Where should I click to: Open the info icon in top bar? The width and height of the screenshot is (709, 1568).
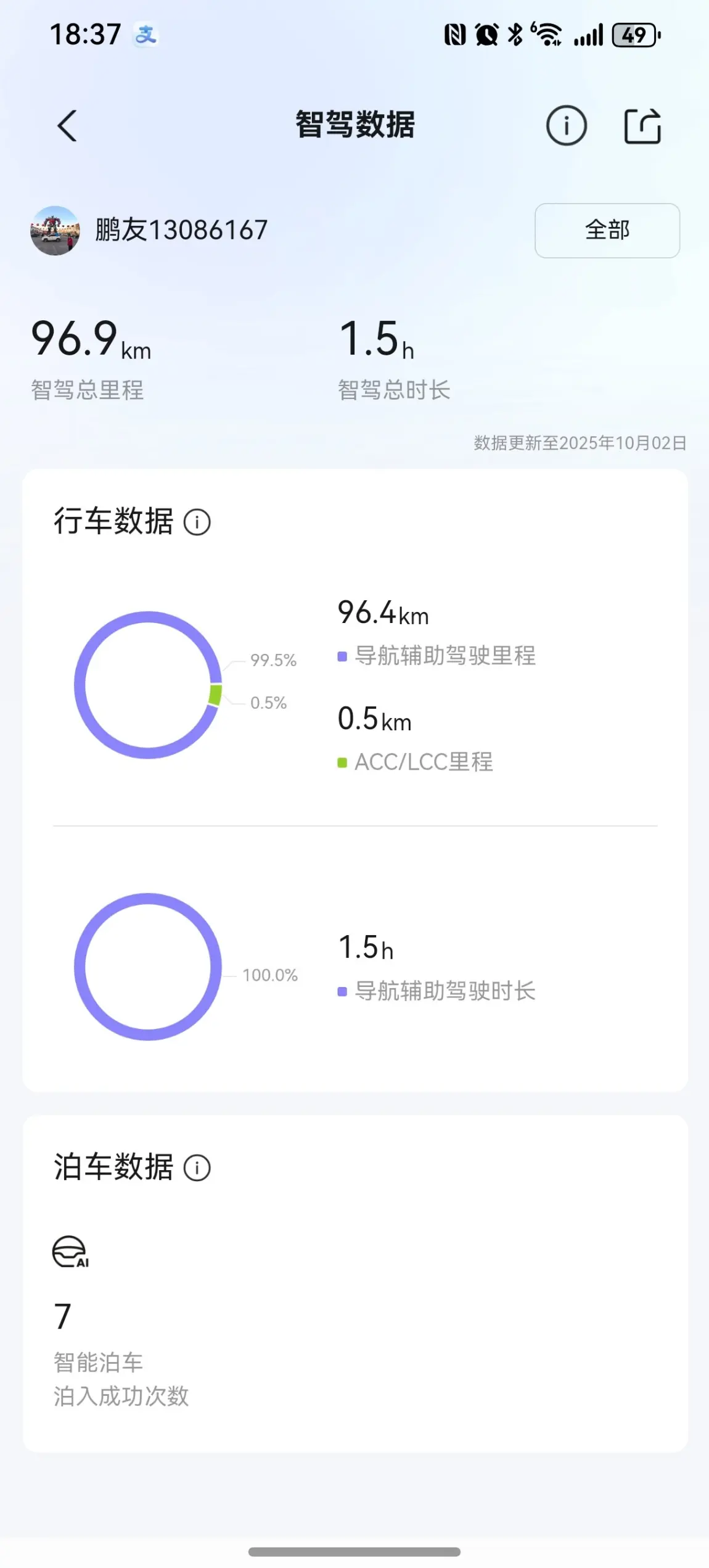click(566, 126)
